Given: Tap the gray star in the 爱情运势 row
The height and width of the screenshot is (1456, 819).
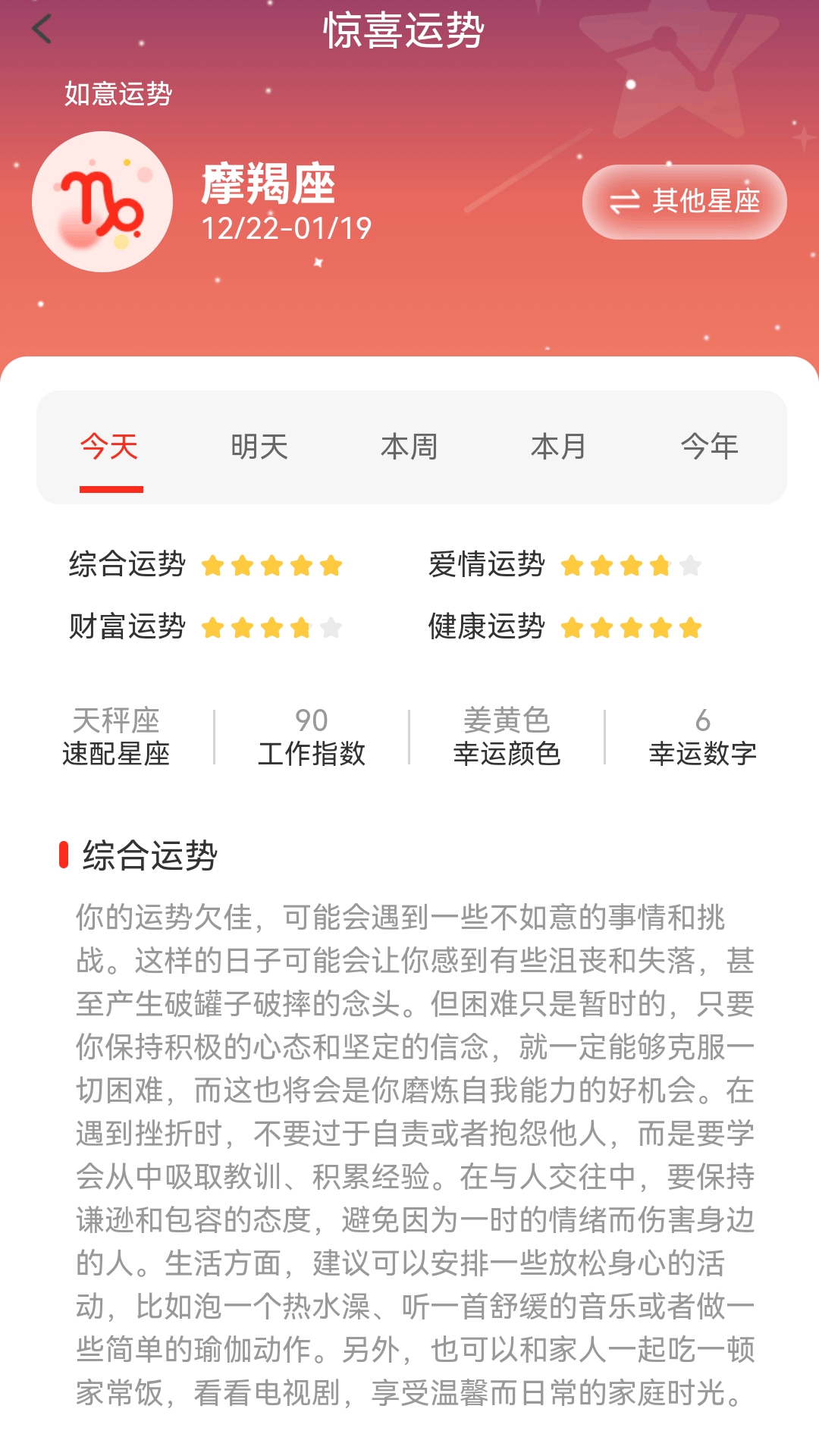Looking at the screenshot, I should [689, 565].
